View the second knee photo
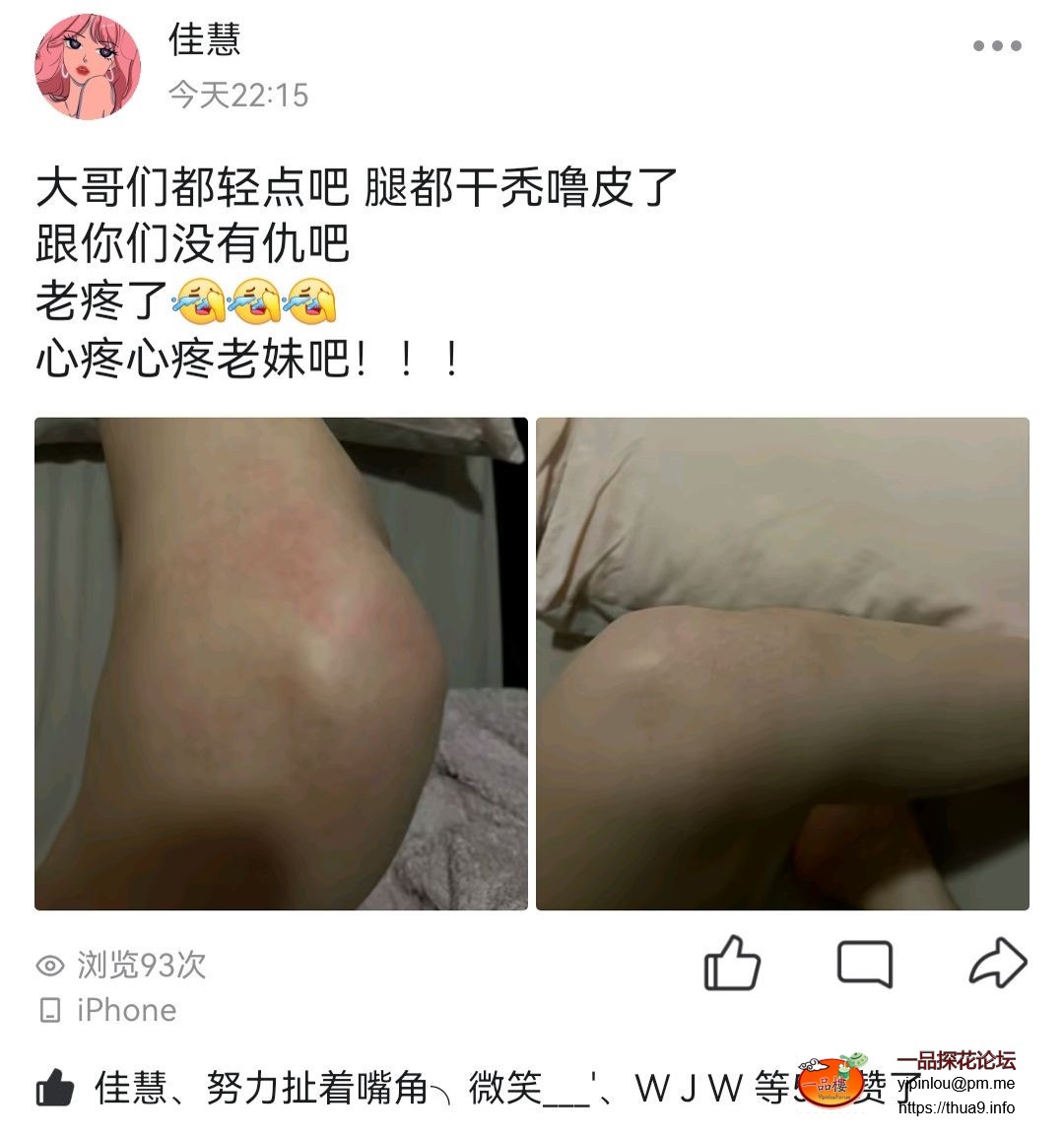This screenshot has width=1064, height=1135. pos(782,663)
